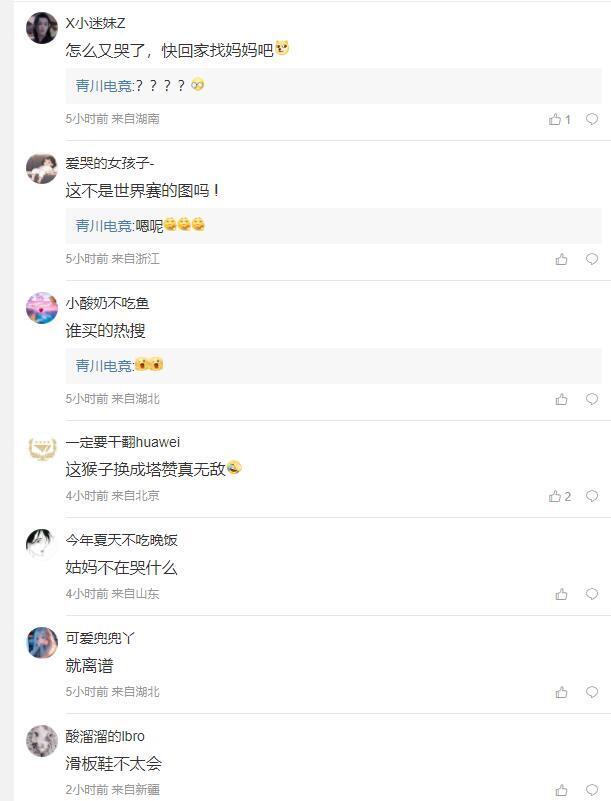The width and height of the screenshot is (611, 801).
Task: Reply to 可爱兜兜丫's comment
Action: (592, 692)
